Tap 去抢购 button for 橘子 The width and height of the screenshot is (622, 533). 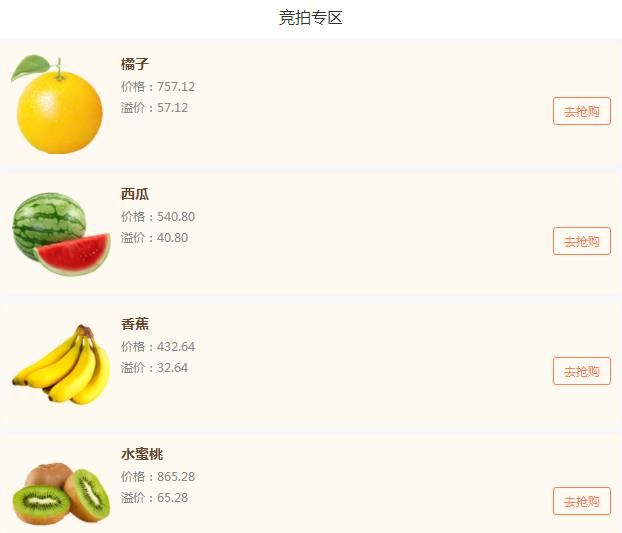[x=581, y=111]
